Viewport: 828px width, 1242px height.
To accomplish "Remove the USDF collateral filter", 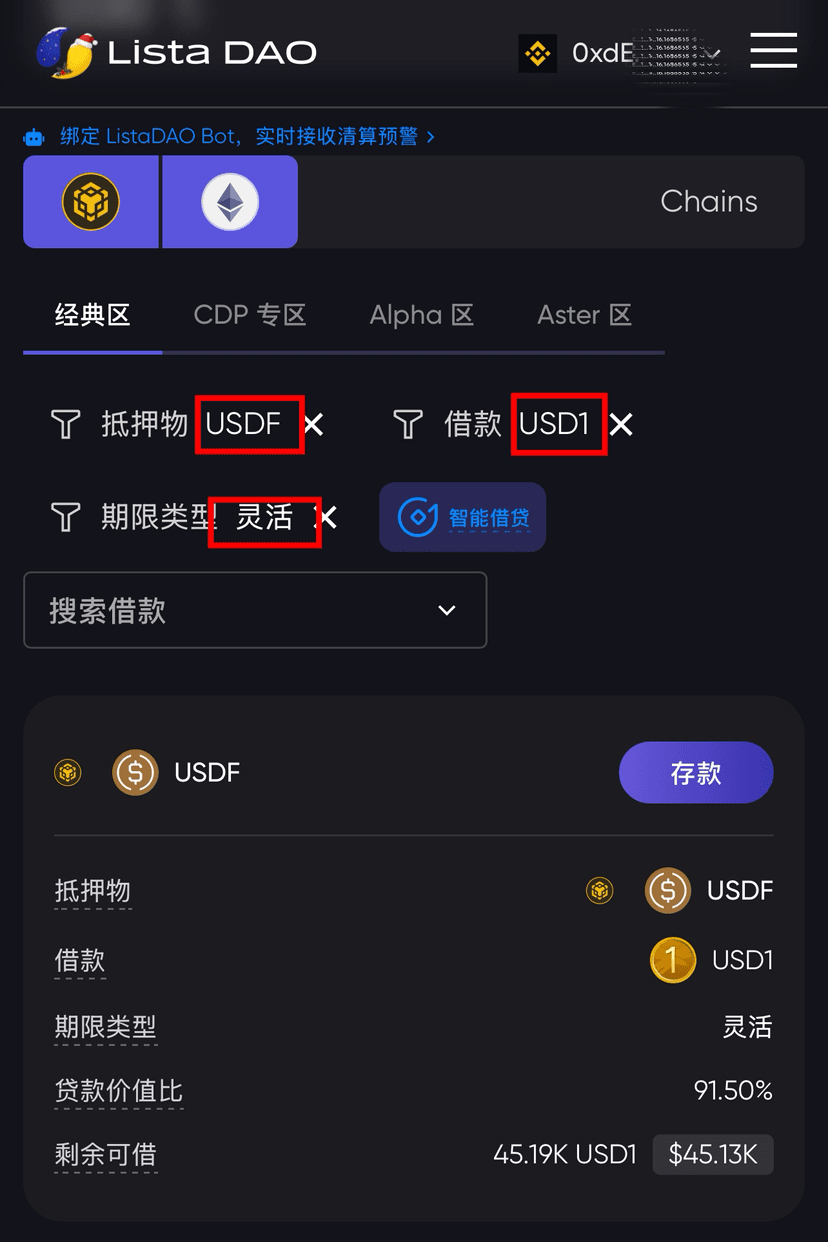I will point(312,424).
